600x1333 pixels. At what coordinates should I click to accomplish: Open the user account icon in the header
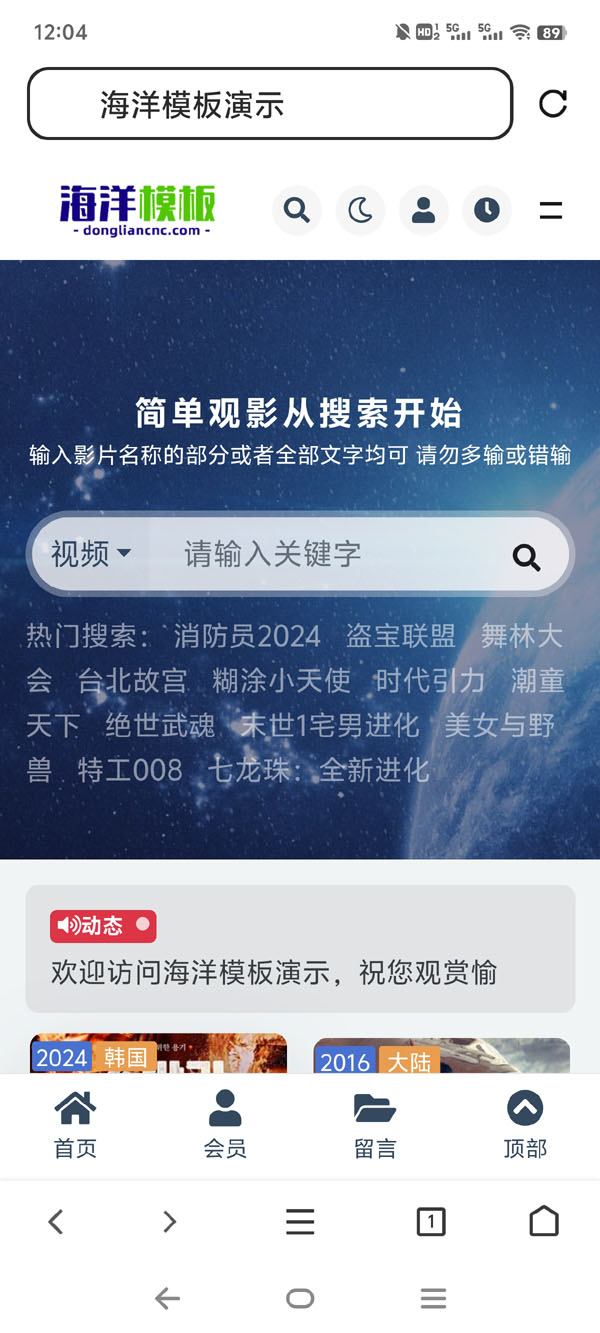click(423, 210)
